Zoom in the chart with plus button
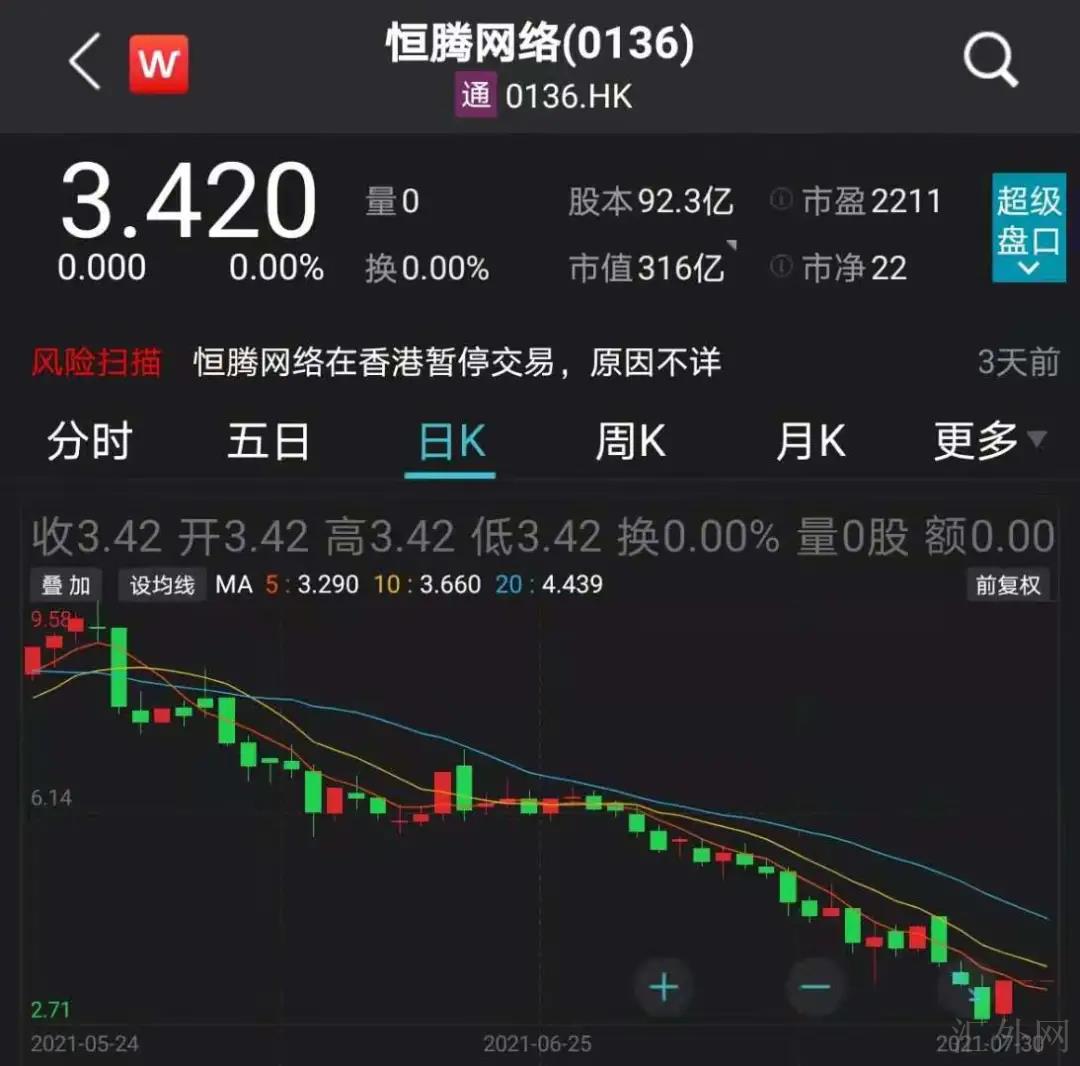1080x1066 pixels. tap(664, 988)
